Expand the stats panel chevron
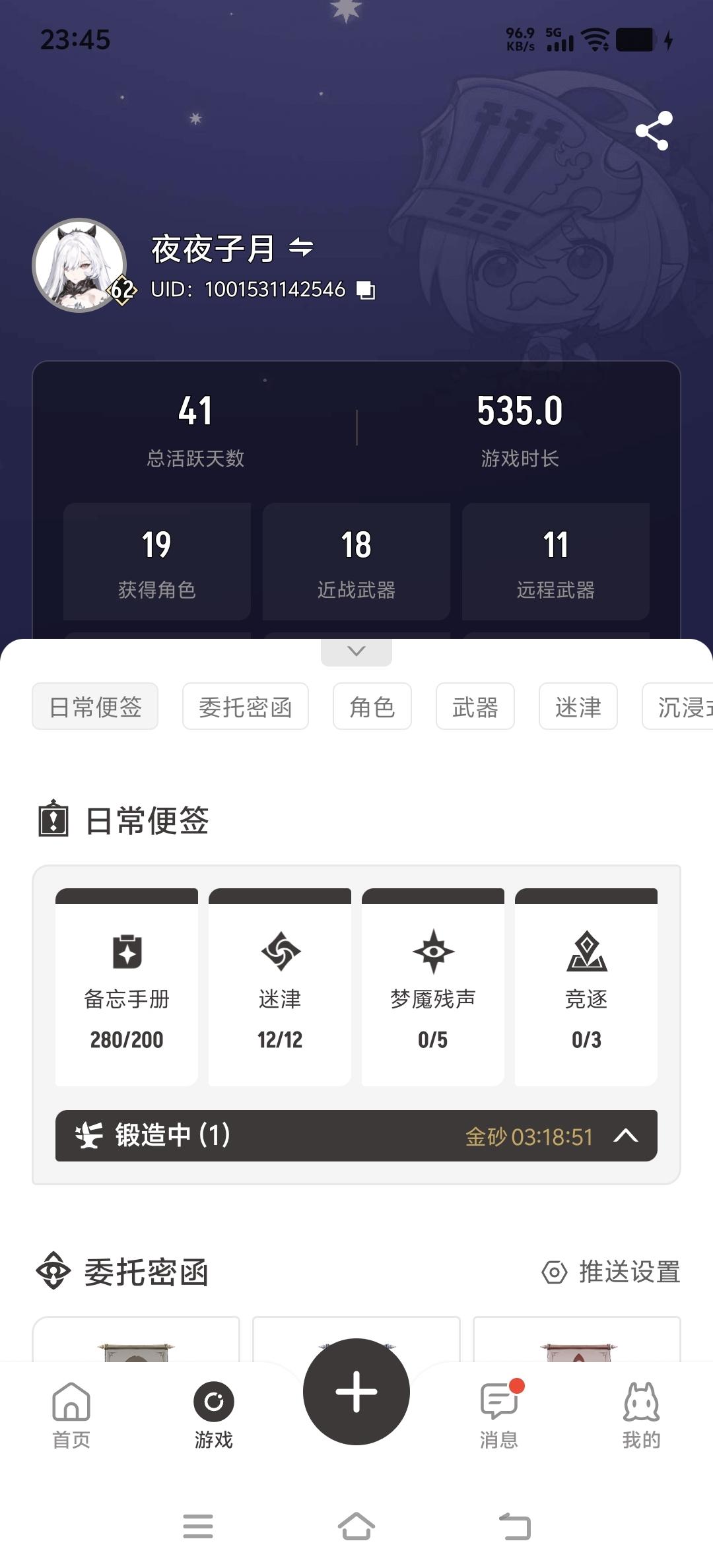 point(356,651)
